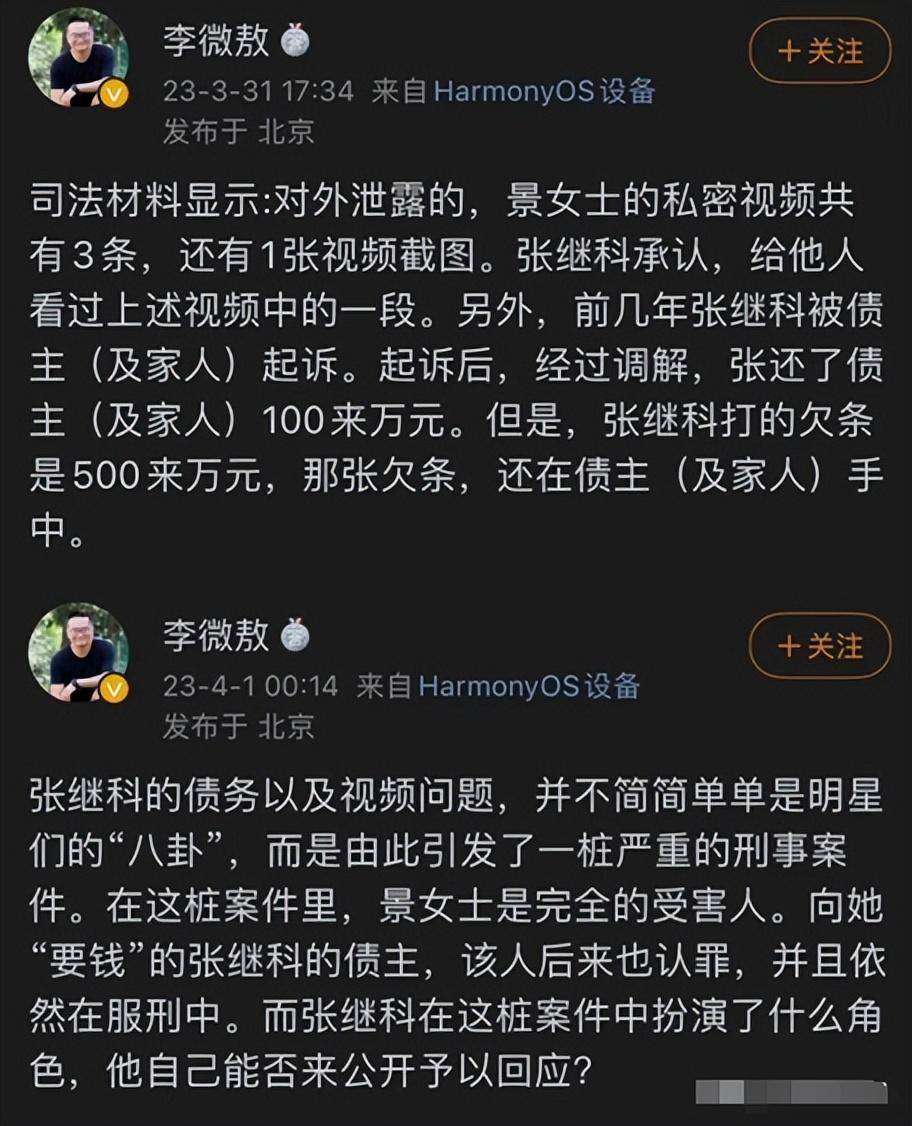Follow 李微敖 on the 23-4-1 post
The height and width of the screenshot is (1126, 912).
coord(819,646)
